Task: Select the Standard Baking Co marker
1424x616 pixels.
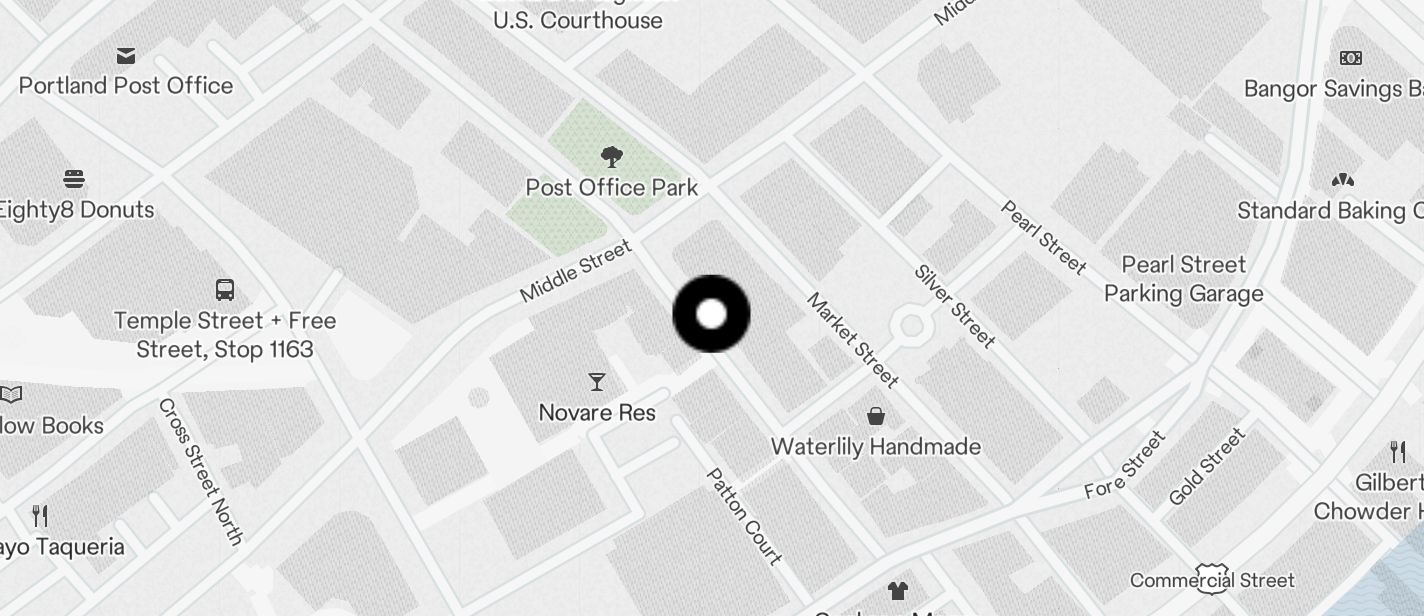Action: coord(1342,181)
